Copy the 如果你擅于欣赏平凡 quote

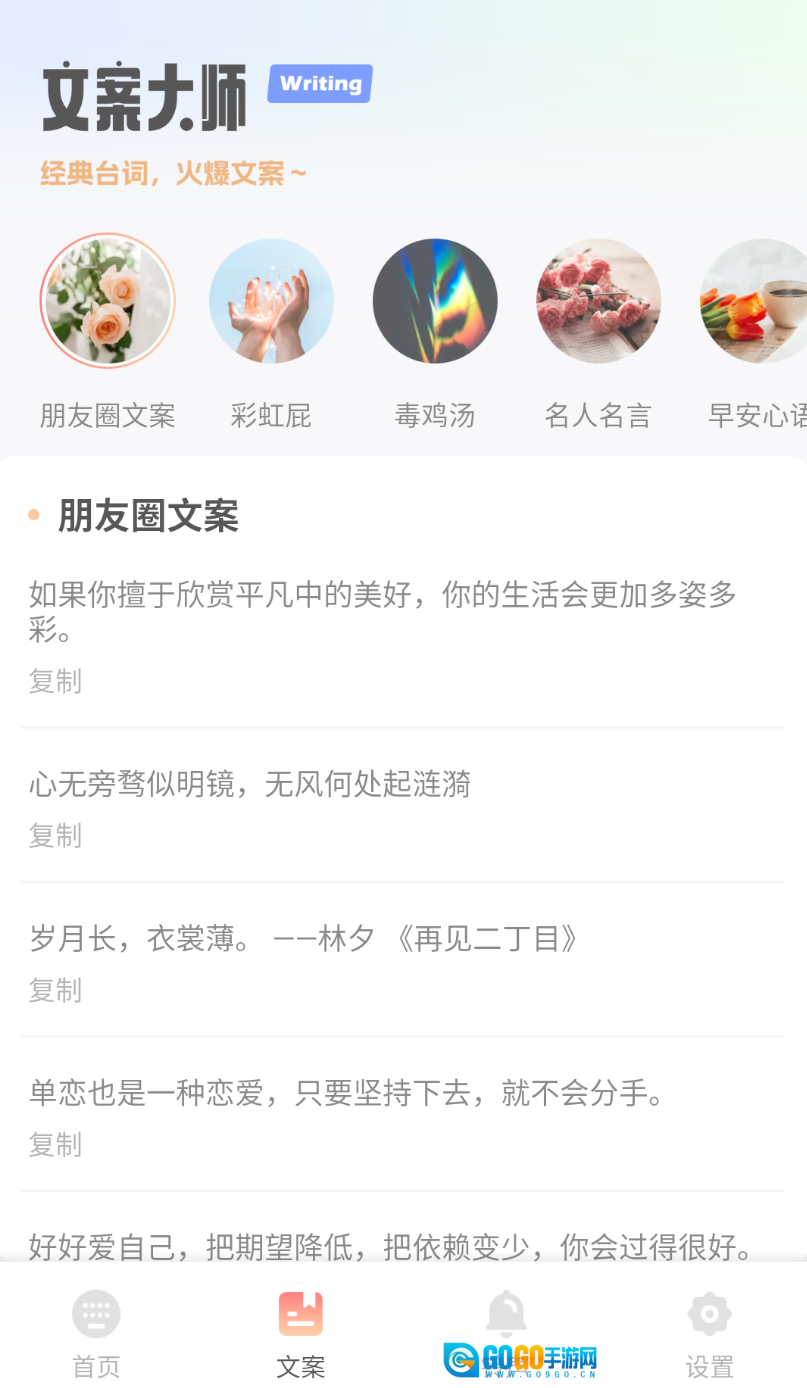[55, 681]
